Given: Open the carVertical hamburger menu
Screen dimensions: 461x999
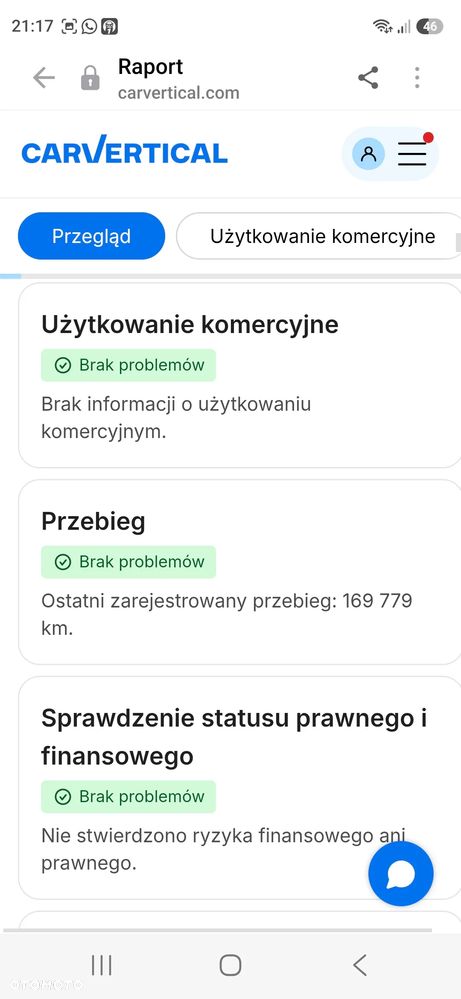Looking at the screenshot, I should pyautogui.click(x=412, y=154).
